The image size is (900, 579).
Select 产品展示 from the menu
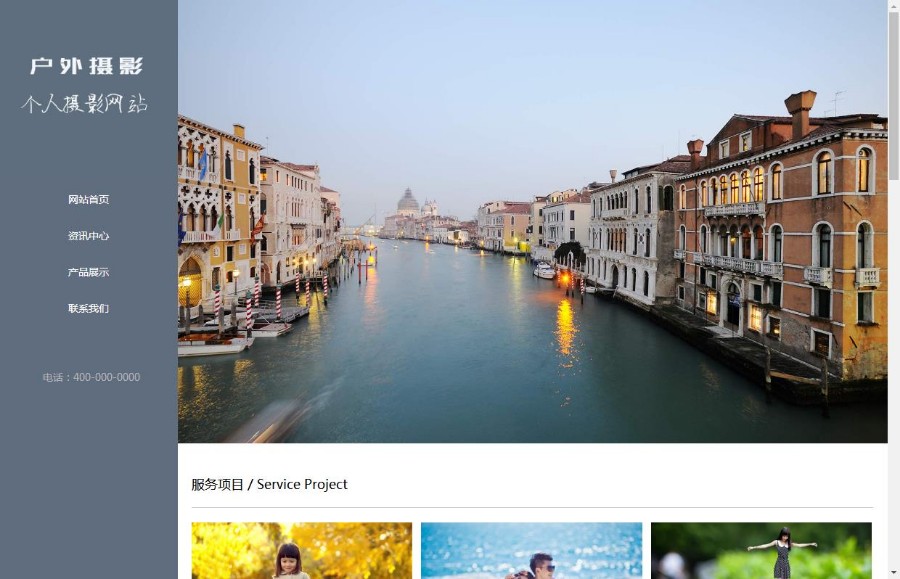[88, 272]
